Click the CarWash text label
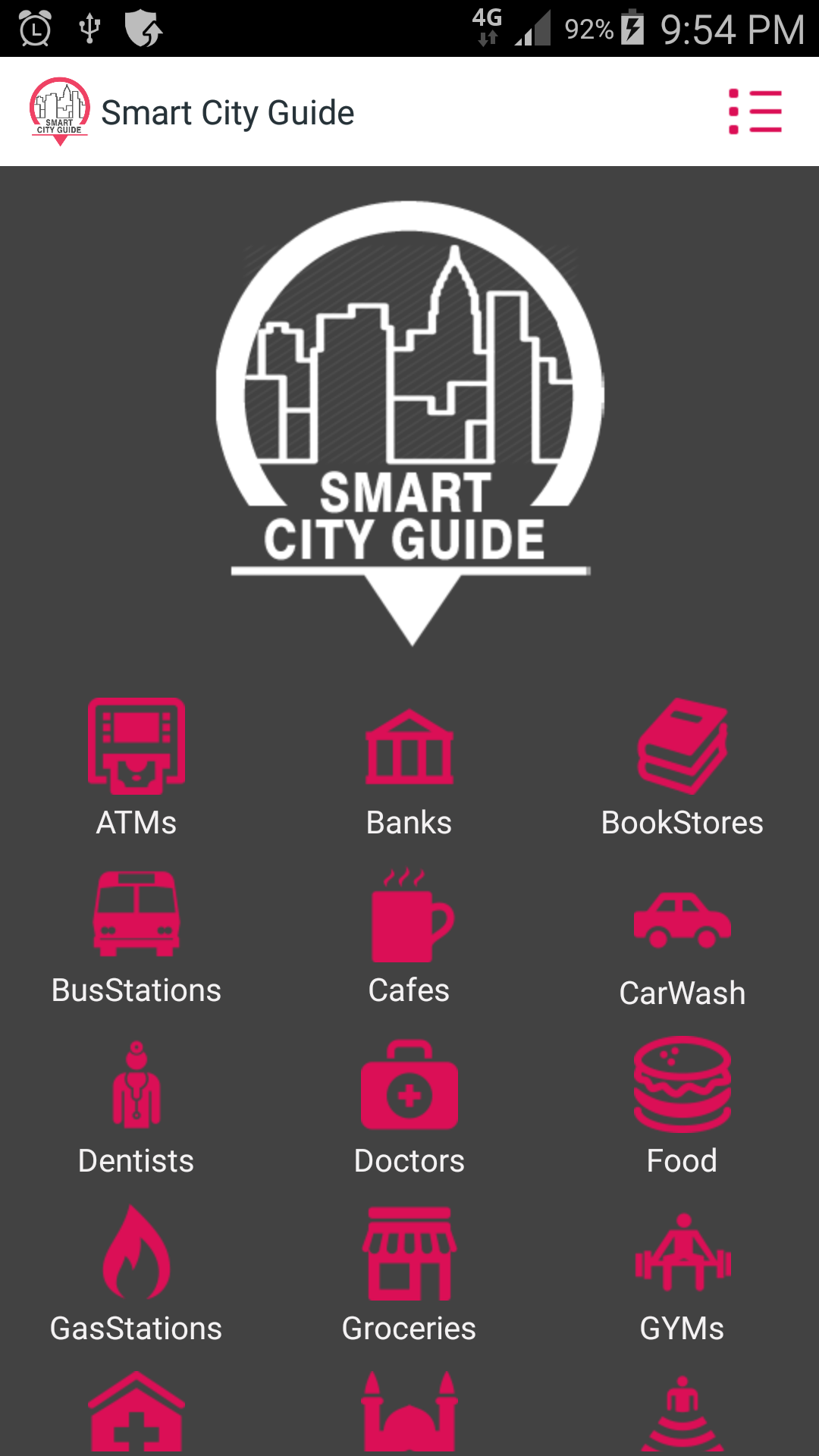Viewport: 819px width, 1456px height. coord(682,992)
